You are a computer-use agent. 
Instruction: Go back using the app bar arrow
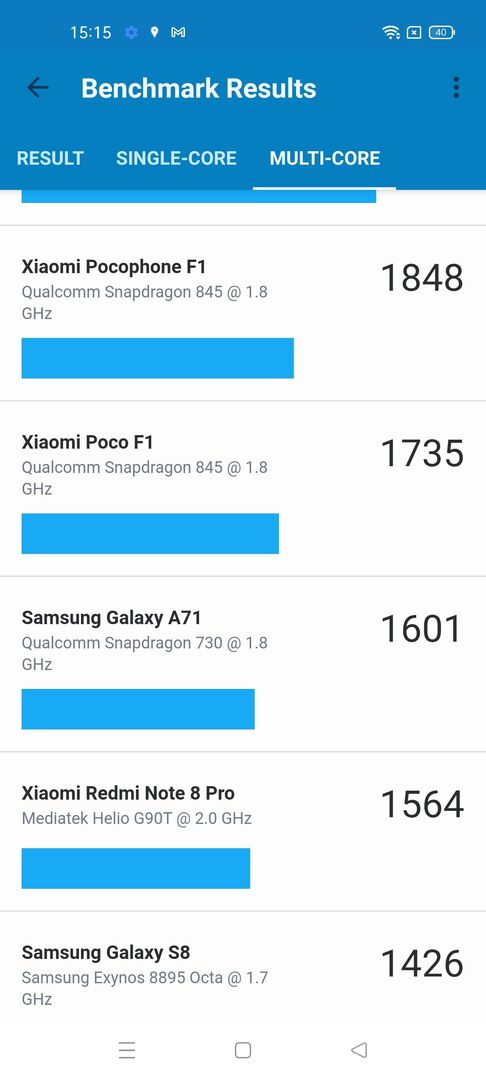(x=38, y=87)
